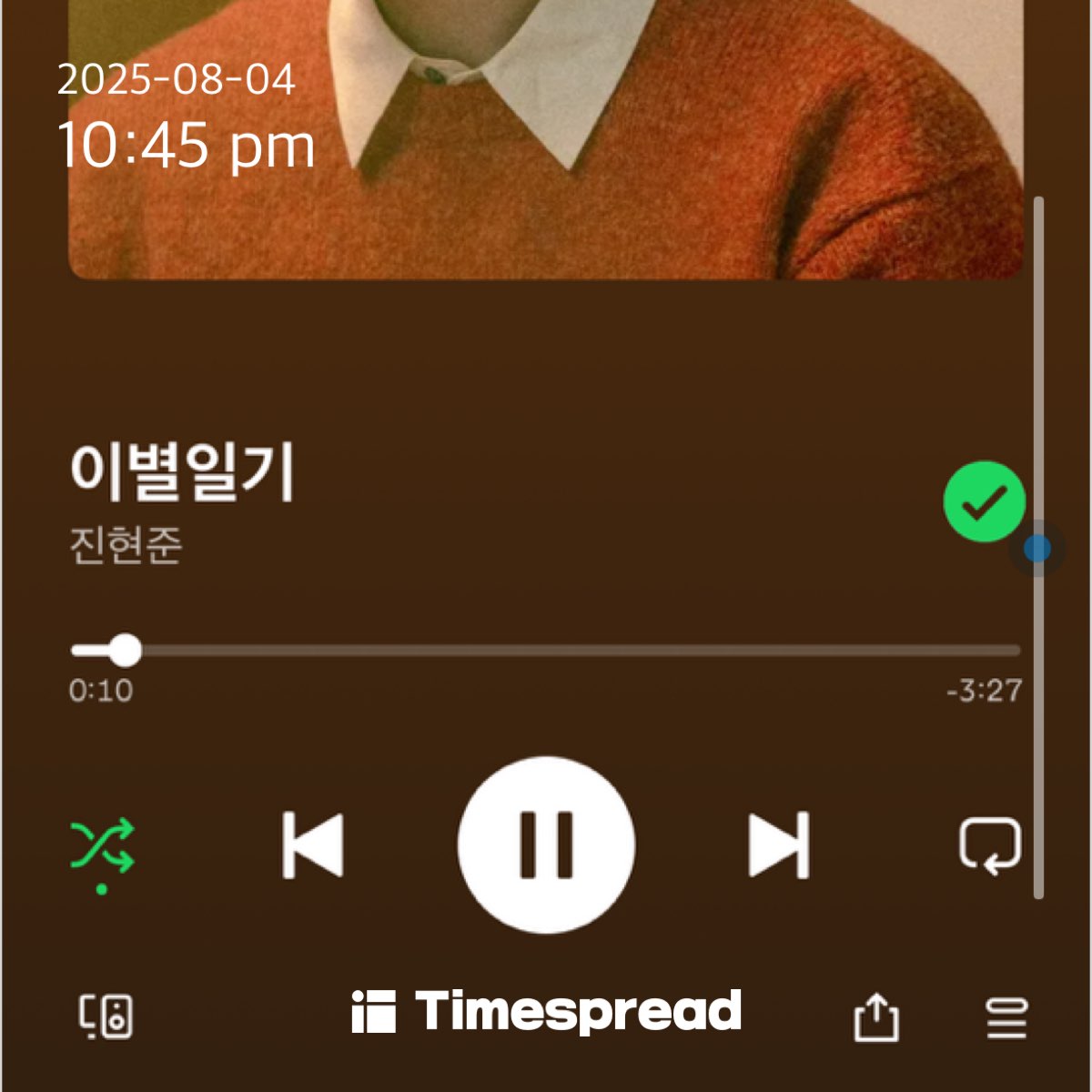
Task: Share this song
Action: click(875, 1016)
